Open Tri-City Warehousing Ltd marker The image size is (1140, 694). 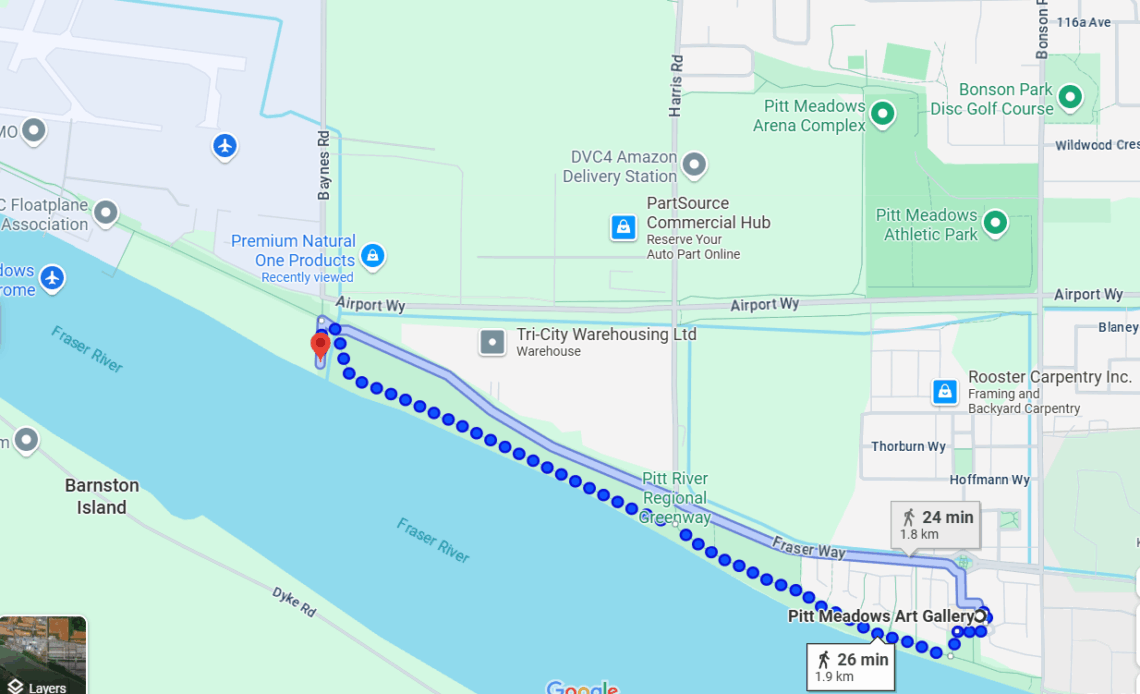[492, 343]
